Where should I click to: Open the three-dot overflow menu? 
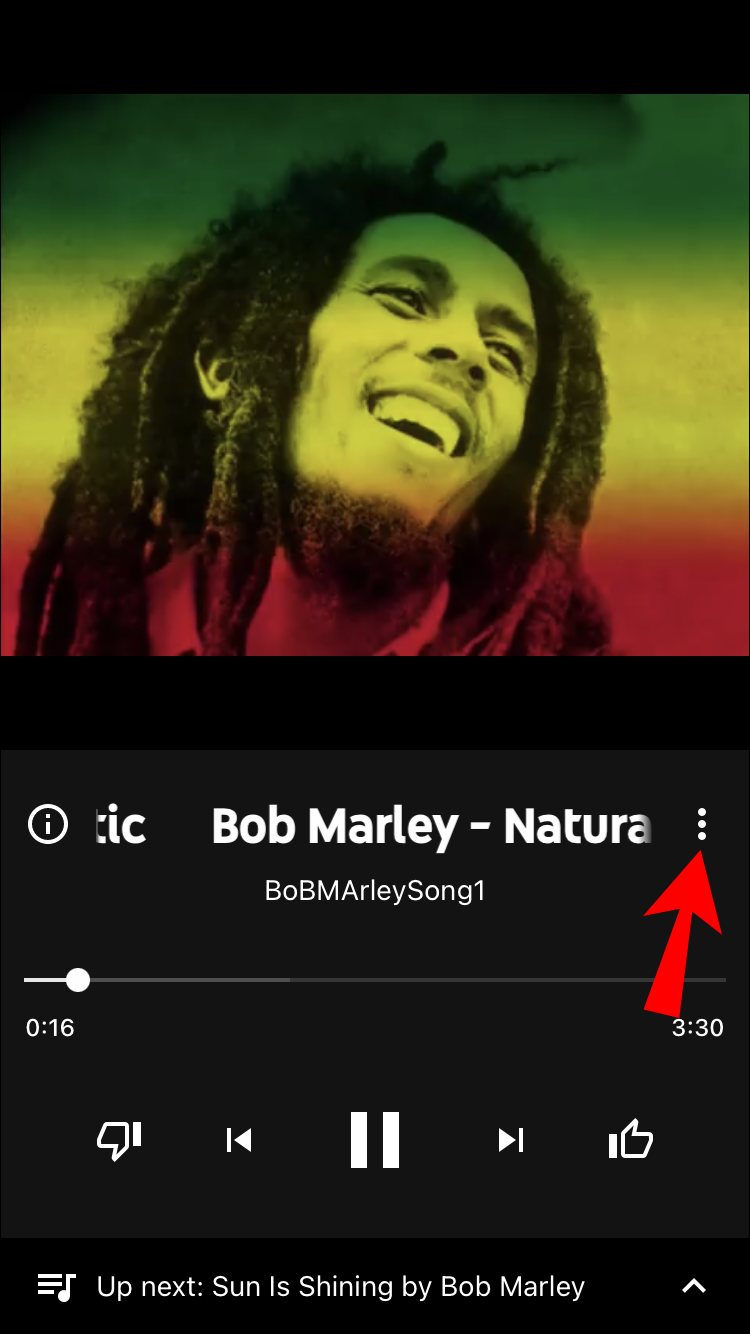pos(702,825)
